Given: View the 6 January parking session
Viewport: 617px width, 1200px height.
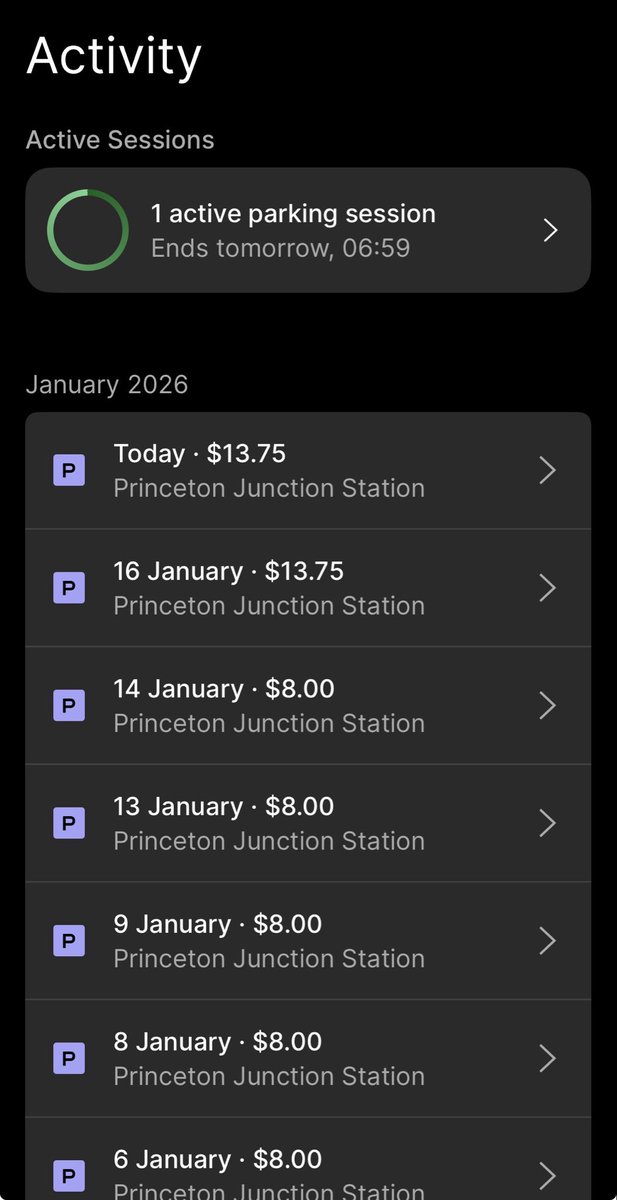Looking at the screenshot, I should (x=308, y=1170).
